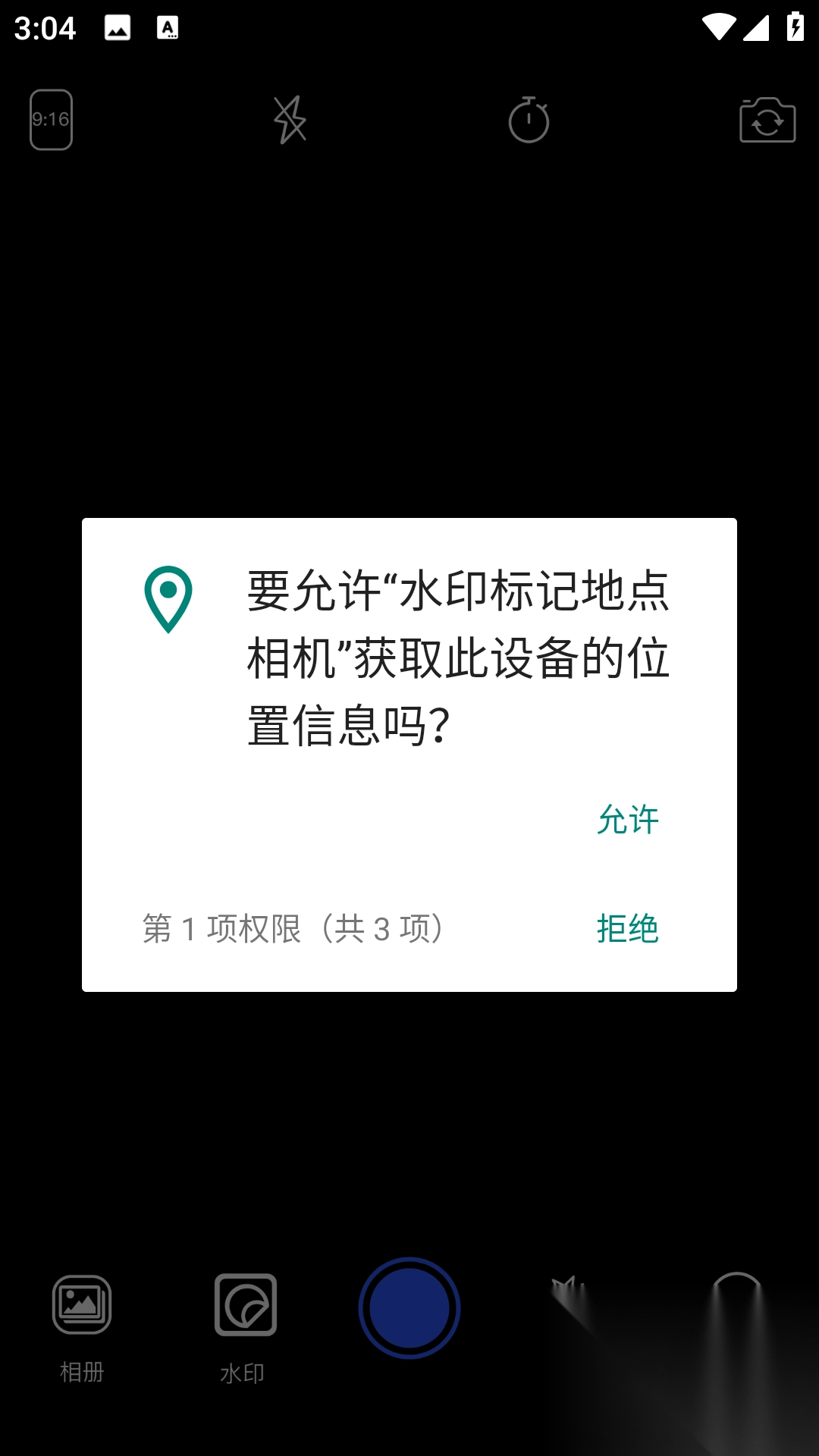Toggle the flash icon

[290, 120]
